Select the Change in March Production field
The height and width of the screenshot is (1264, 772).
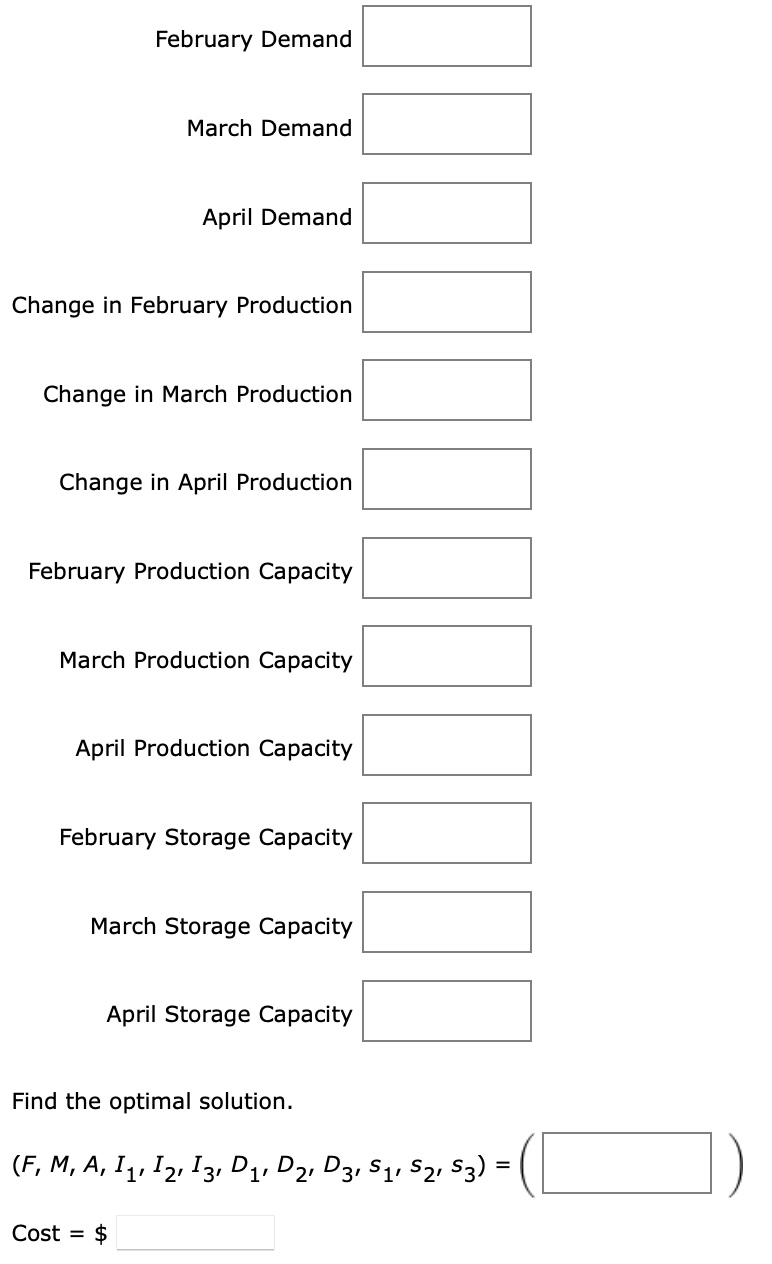click(446, 390)
